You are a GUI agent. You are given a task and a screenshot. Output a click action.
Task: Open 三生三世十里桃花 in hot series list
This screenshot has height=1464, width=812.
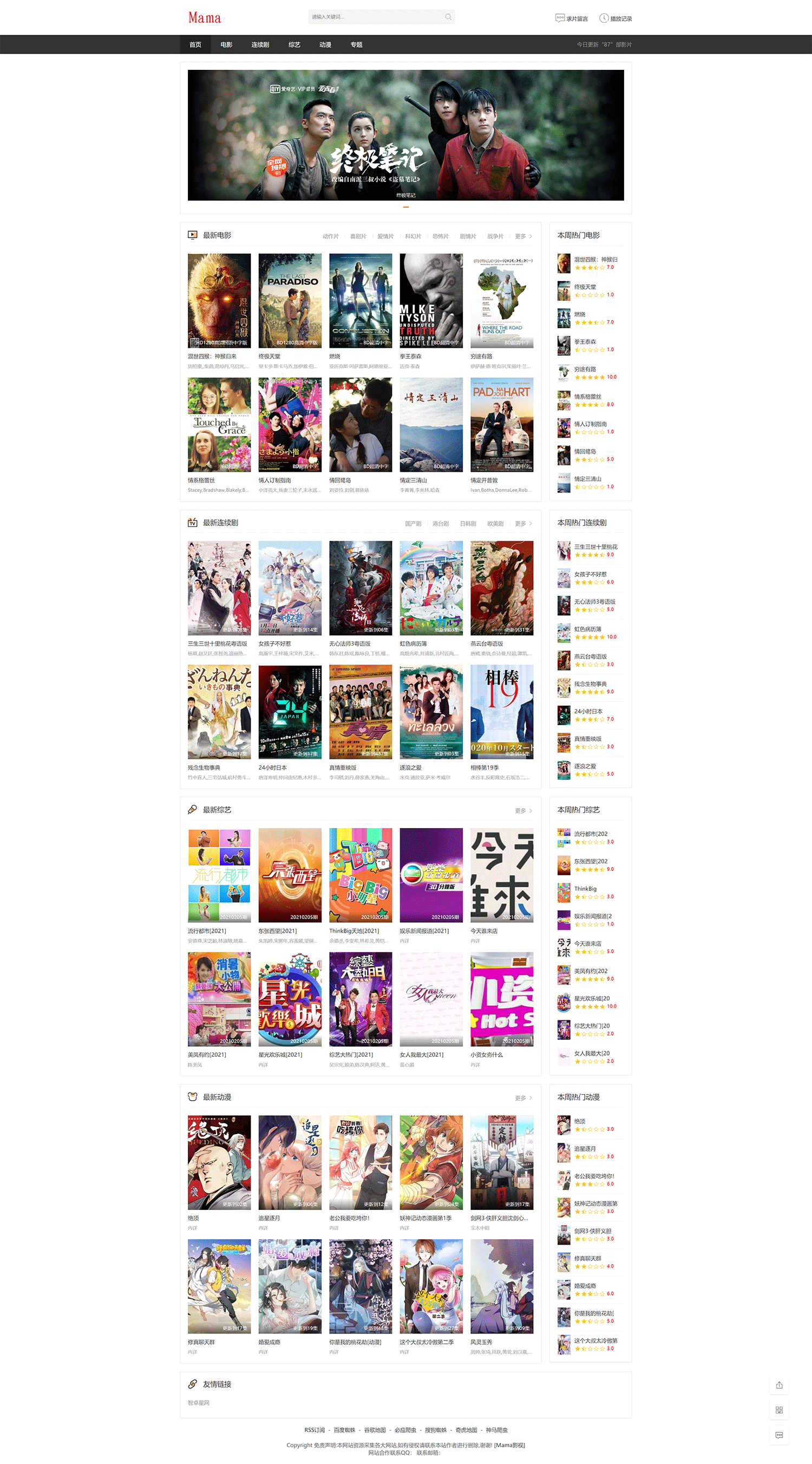(x=595, y=546)
